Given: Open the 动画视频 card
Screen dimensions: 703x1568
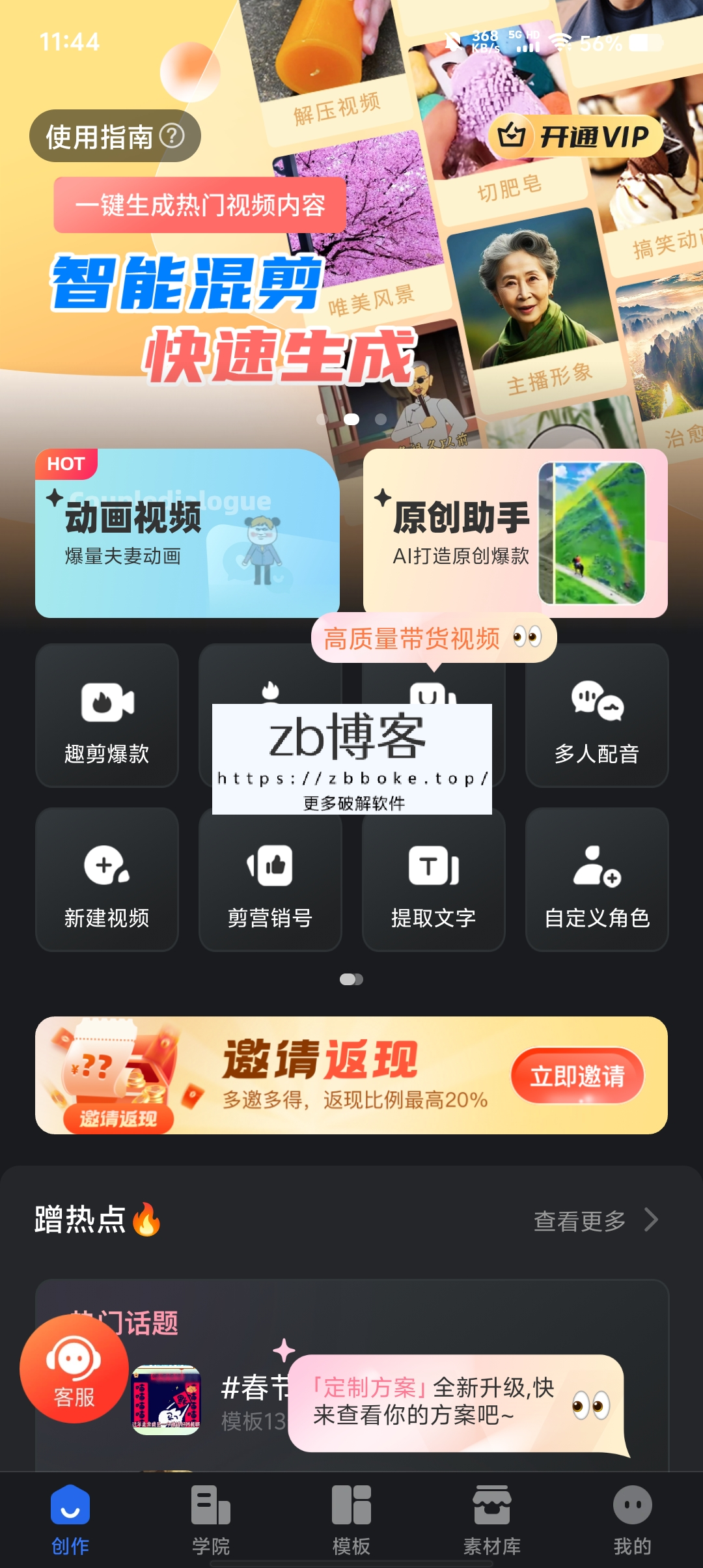Looking at the screenshot, I should pyautogui.click(x=187, y=533).
